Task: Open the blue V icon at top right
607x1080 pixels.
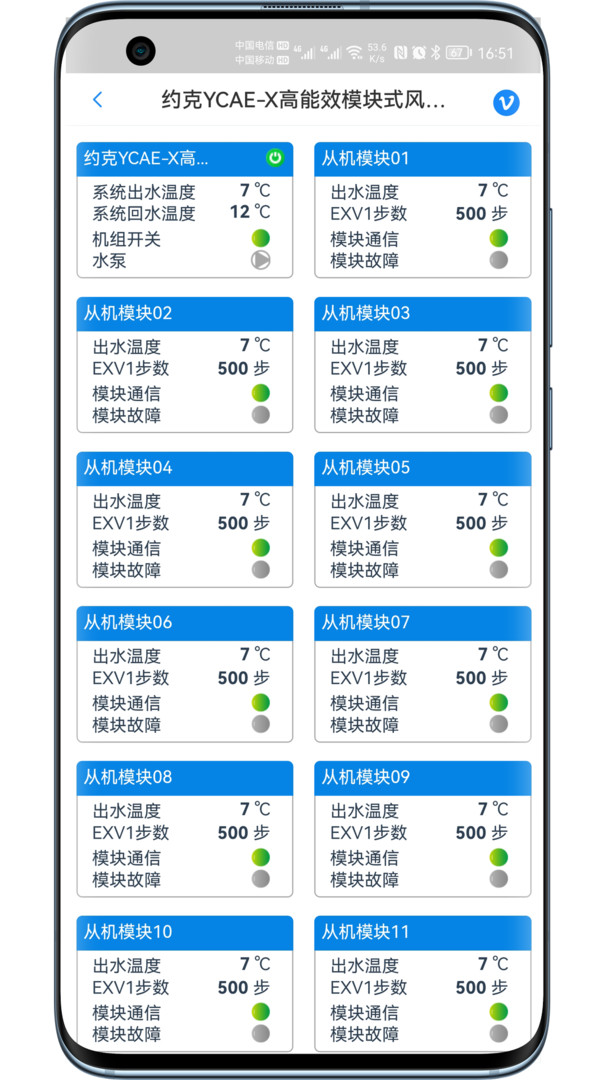Action: pyautogui.click(x=506, y=102)
